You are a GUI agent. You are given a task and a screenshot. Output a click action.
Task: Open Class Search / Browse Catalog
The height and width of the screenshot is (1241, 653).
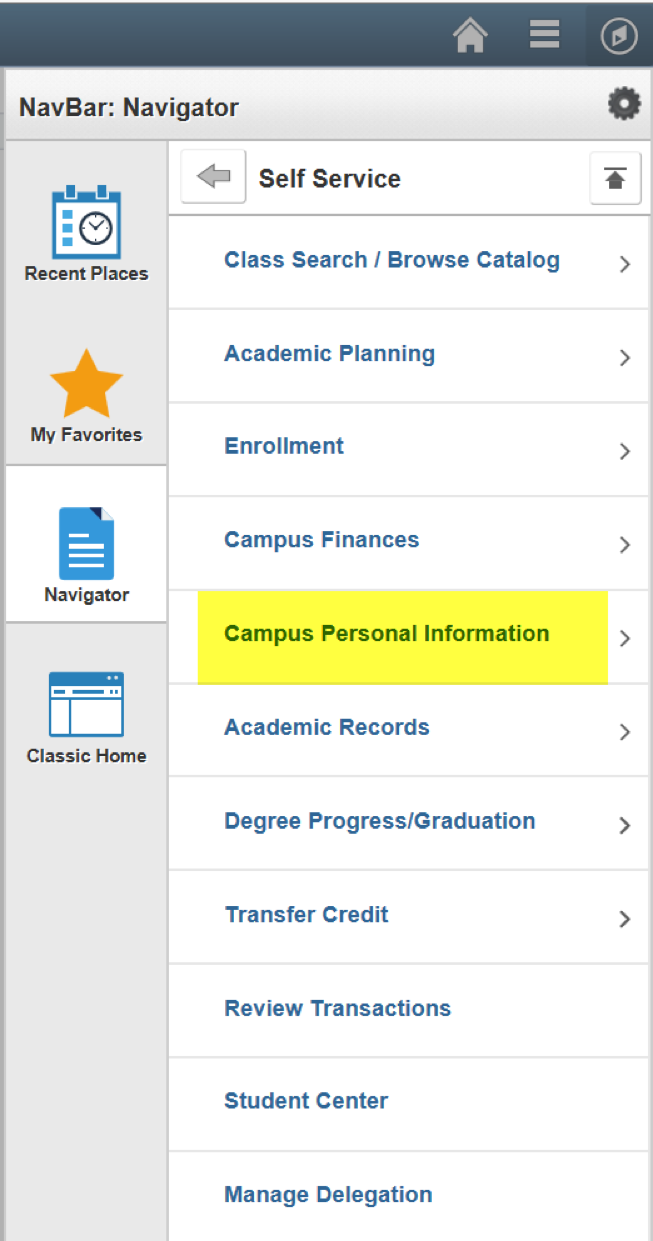point(409,262)
